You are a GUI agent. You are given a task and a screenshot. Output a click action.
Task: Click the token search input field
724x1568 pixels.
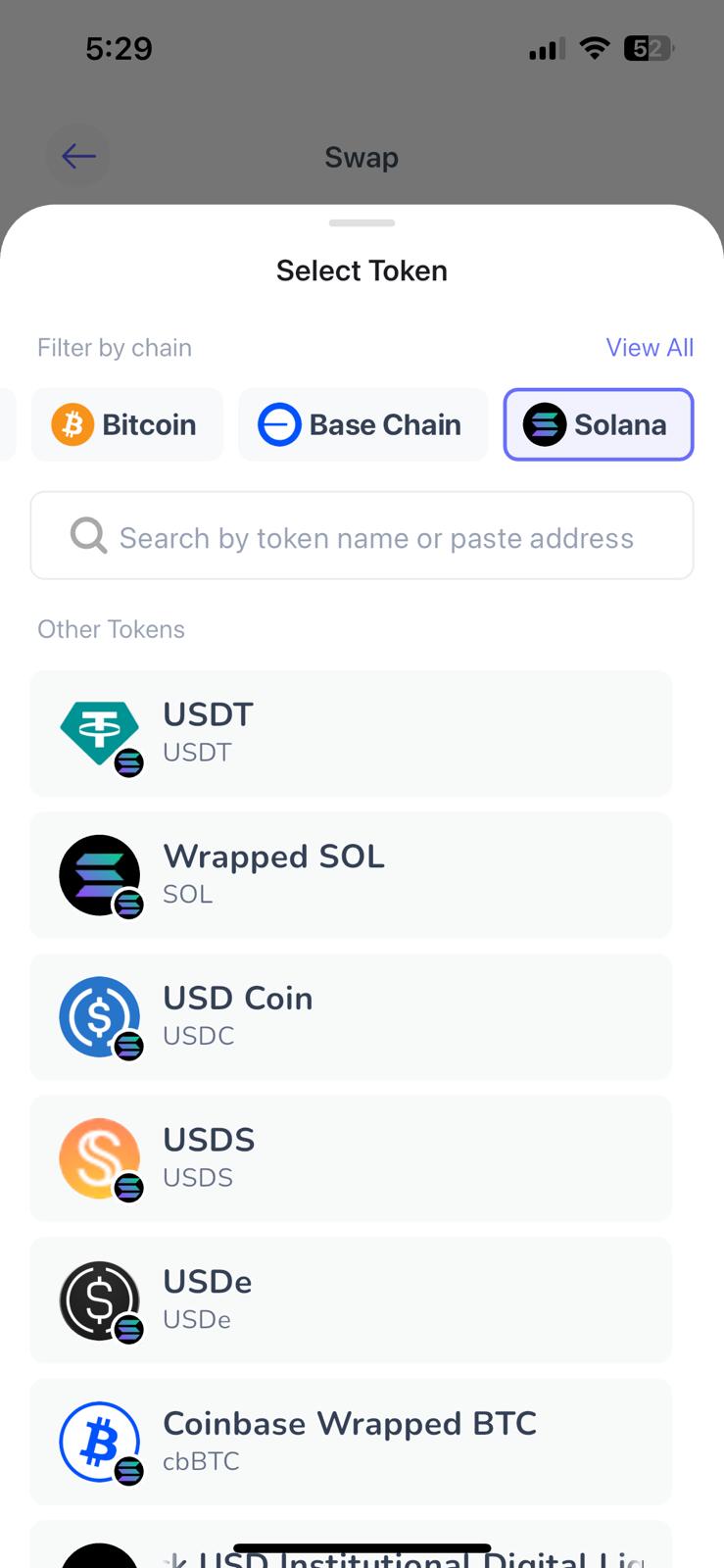(362, 536)
